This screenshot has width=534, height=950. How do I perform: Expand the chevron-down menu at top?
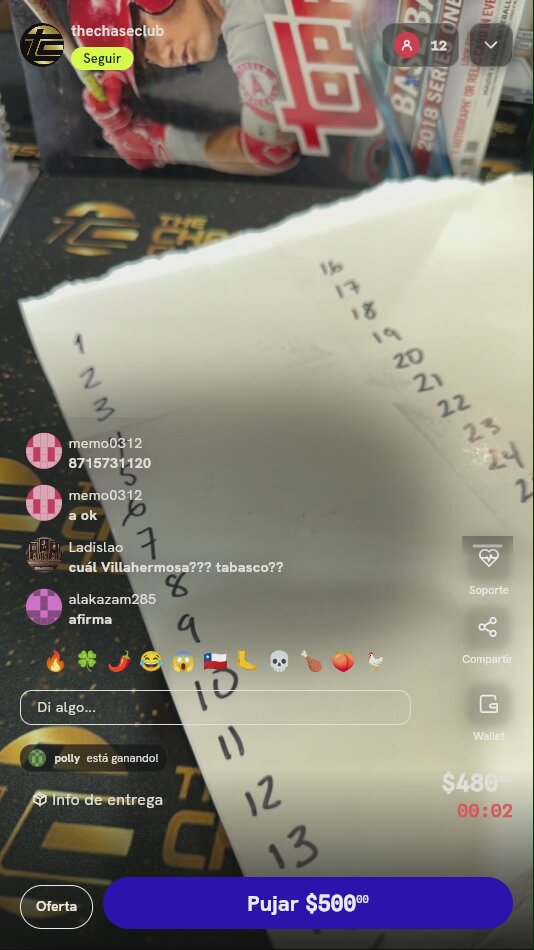tap(491, 45)
